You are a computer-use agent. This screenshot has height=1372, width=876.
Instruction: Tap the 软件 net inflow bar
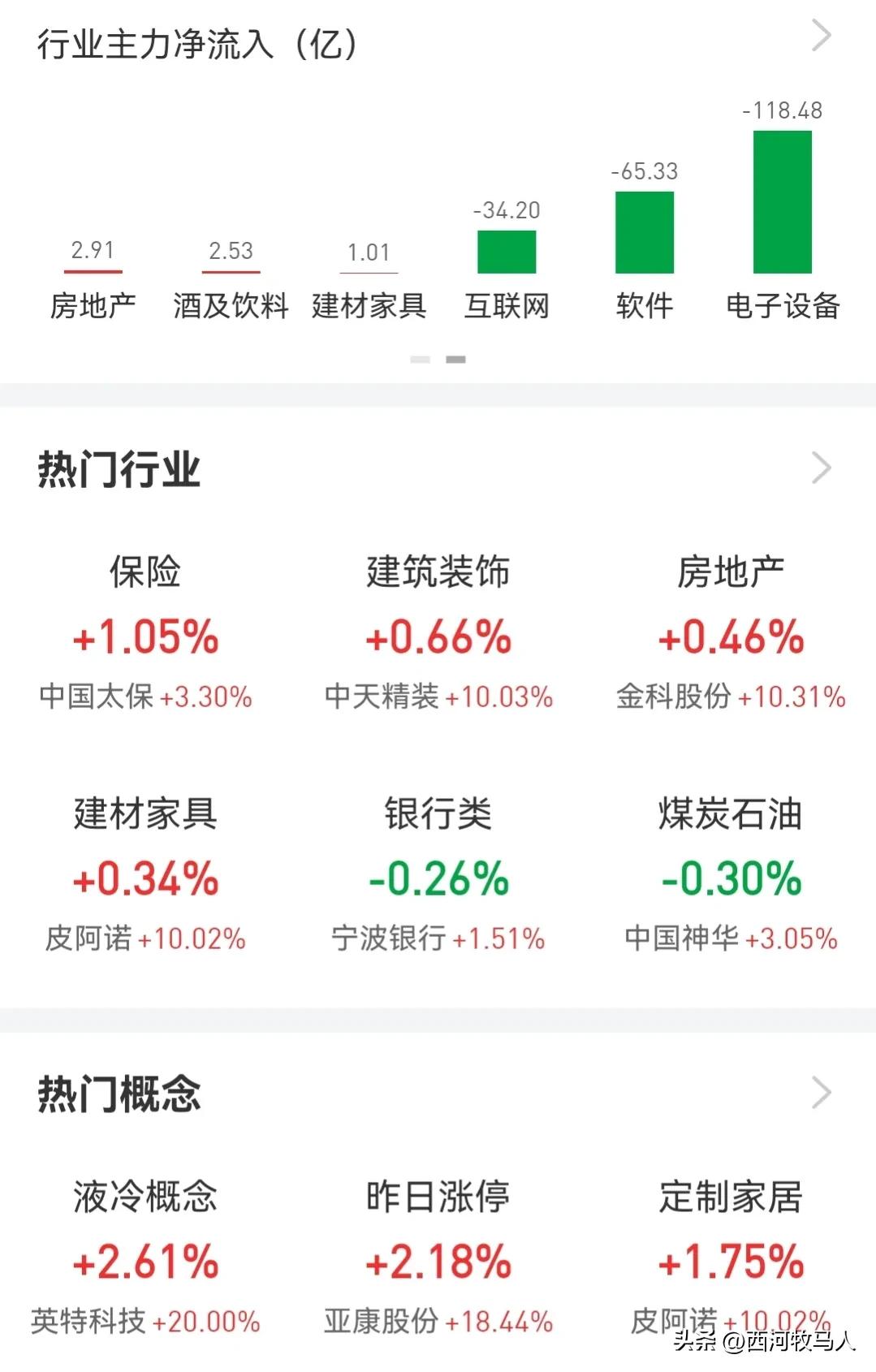pyautogui.click(x=645, y=232)
